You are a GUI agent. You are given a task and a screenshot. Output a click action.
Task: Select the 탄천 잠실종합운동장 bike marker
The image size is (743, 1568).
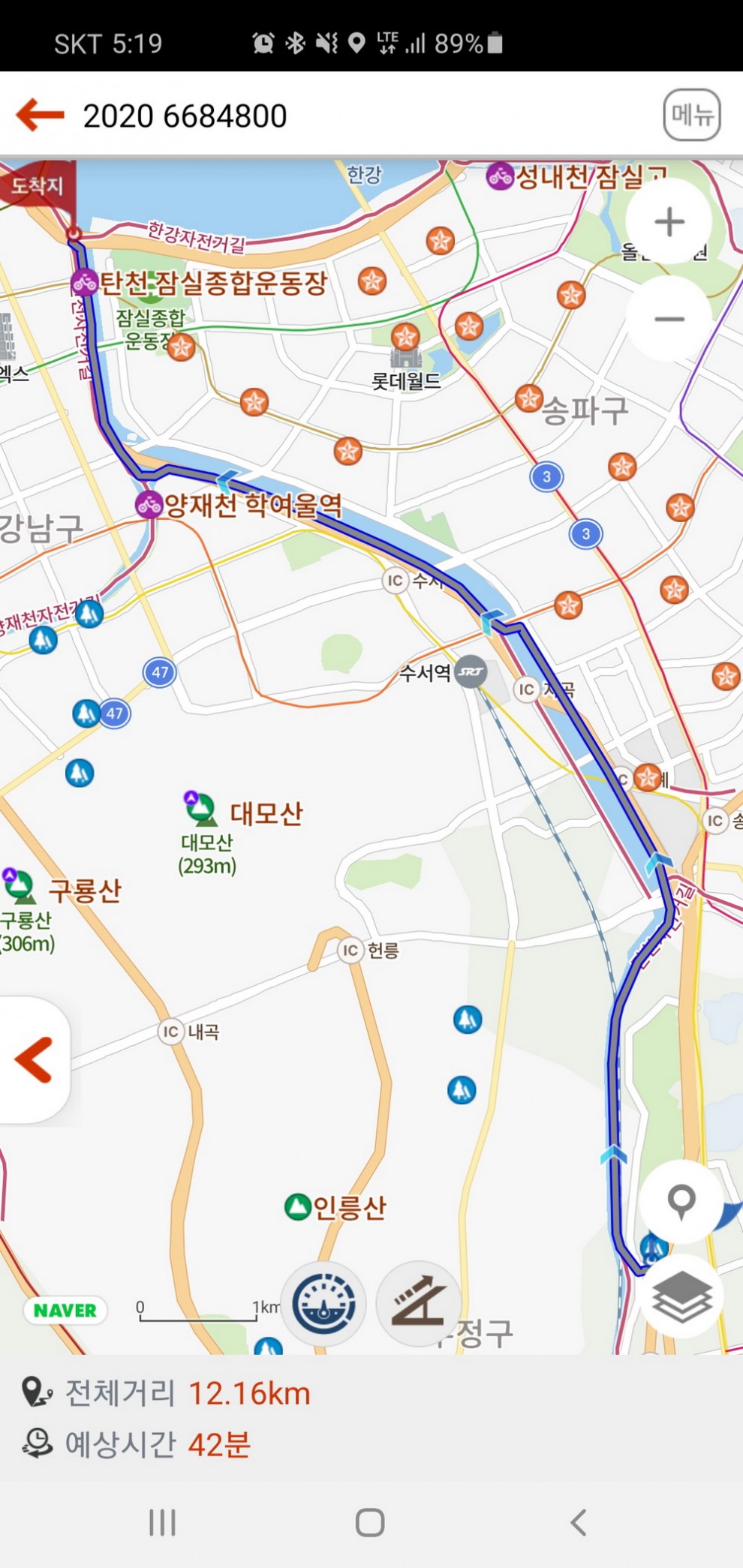click(84, 283)
